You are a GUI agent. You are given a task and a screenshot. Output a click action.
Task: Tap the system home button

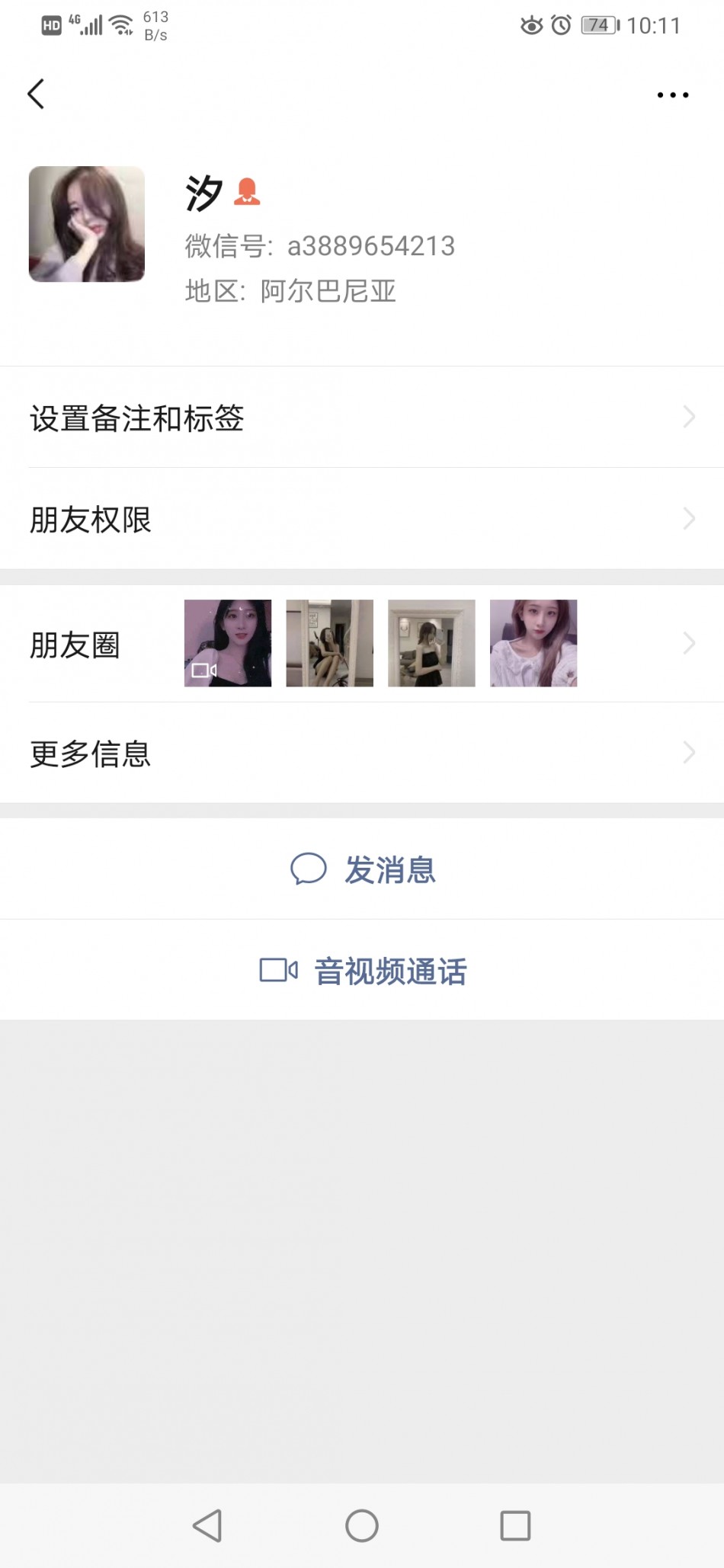click(362, 1525)
